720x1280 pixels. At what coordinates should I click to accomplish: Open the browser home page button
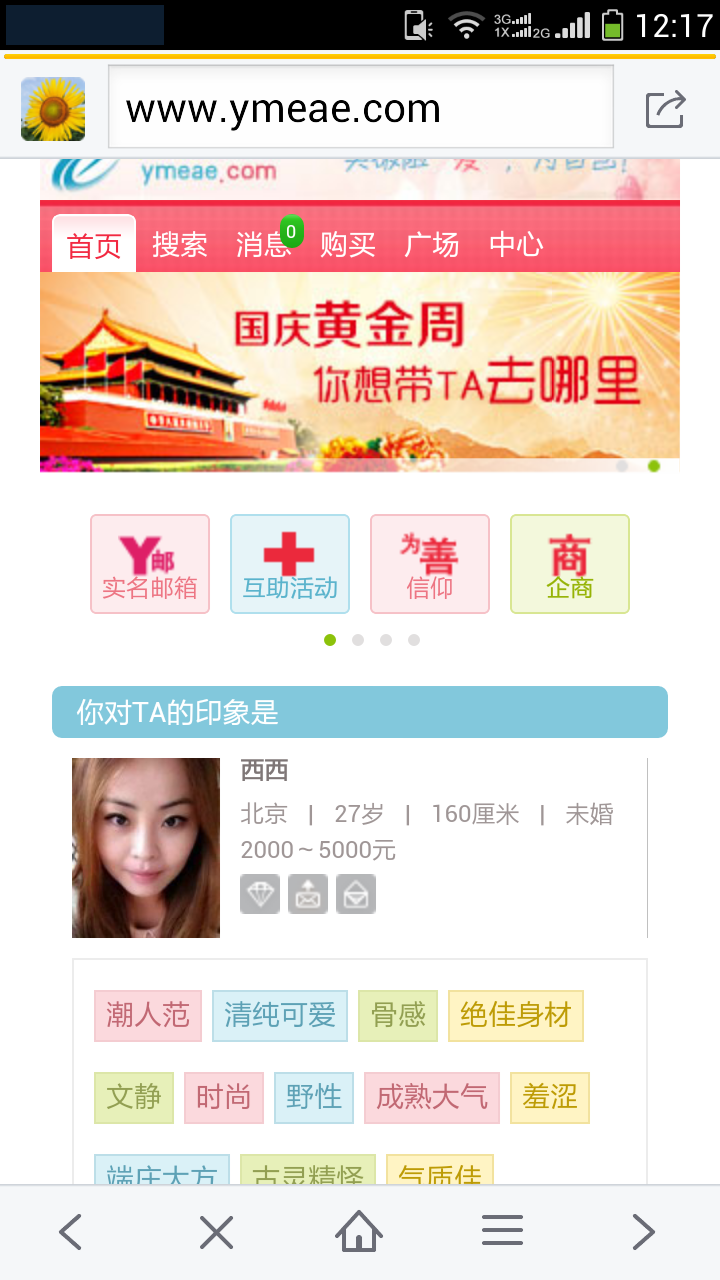coord(359,1232)
